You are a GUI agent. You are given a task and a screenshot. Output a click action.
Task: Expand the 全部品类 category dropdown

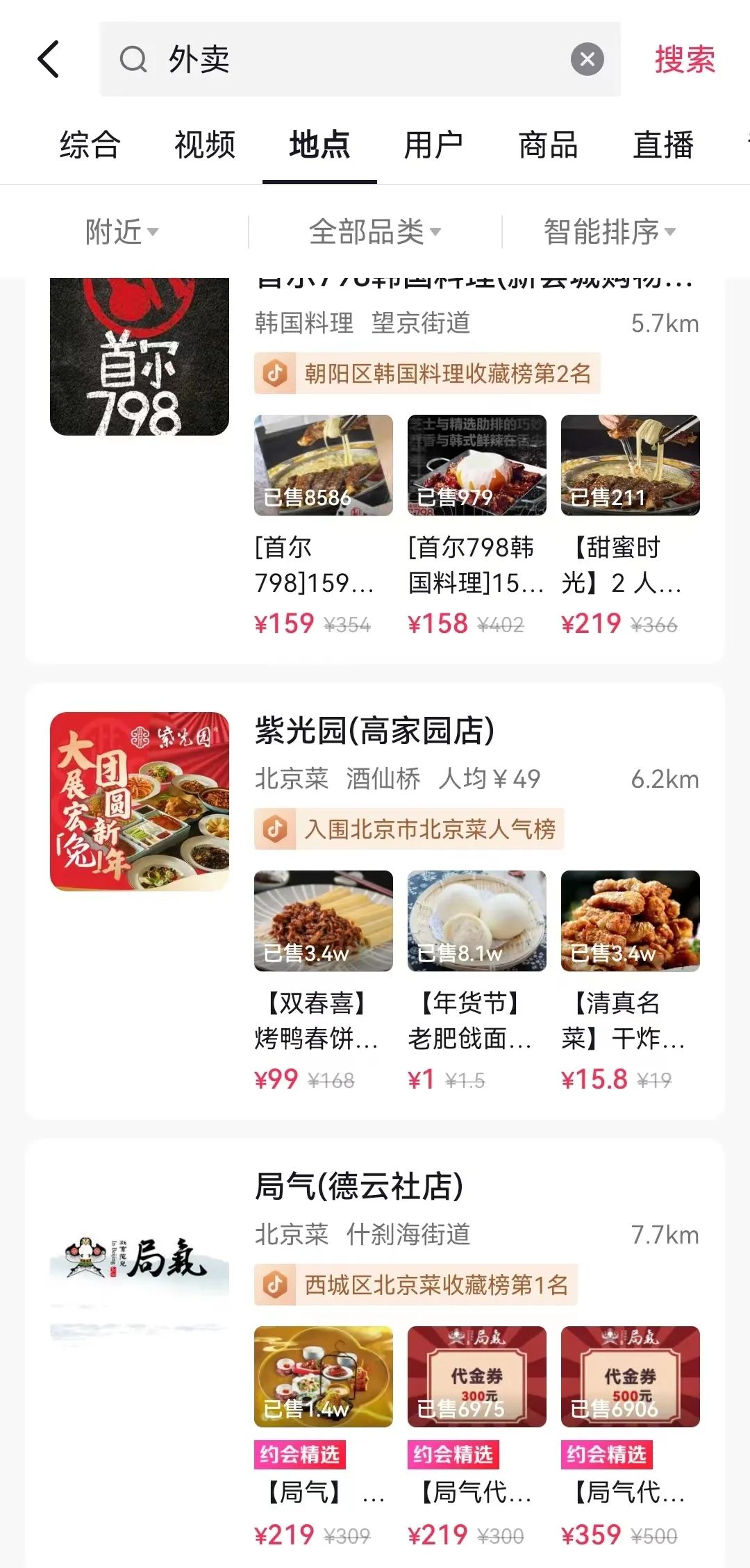pyautogui.click(x=375, y=233)
